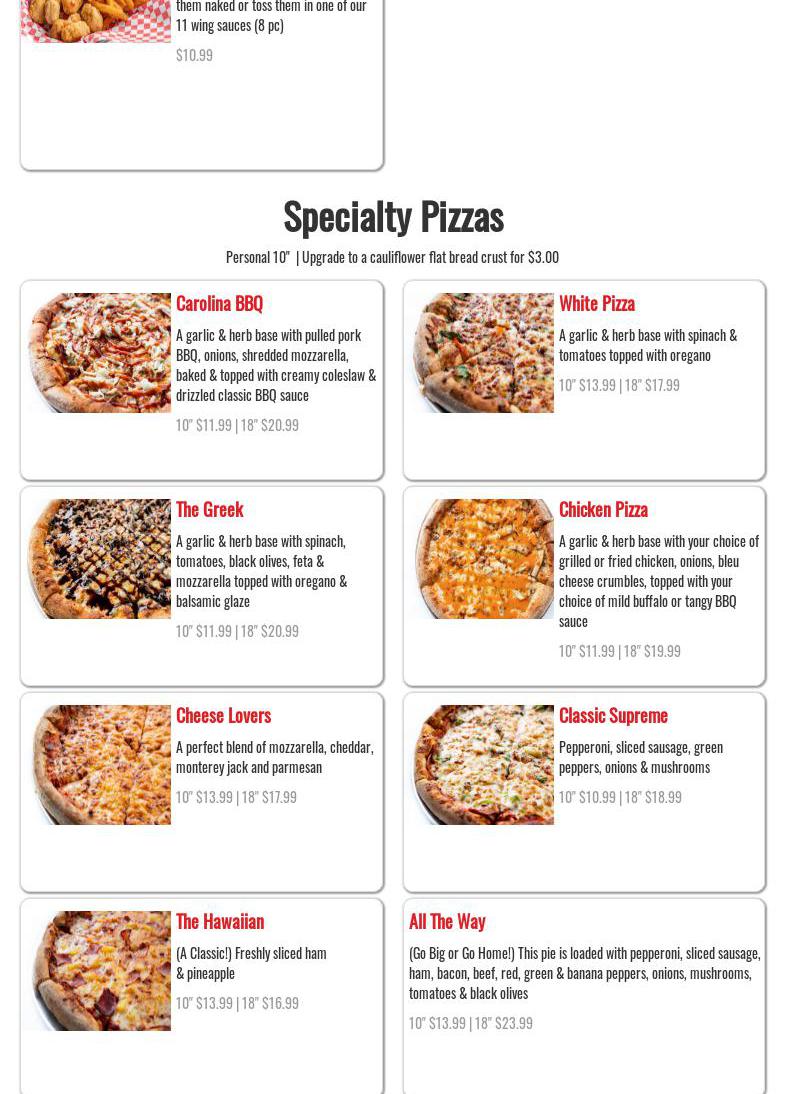Open the Carolina BBQ pizza card
Image resolution: width=785 pixels, height=1094 pixels.
click(219, 303)
